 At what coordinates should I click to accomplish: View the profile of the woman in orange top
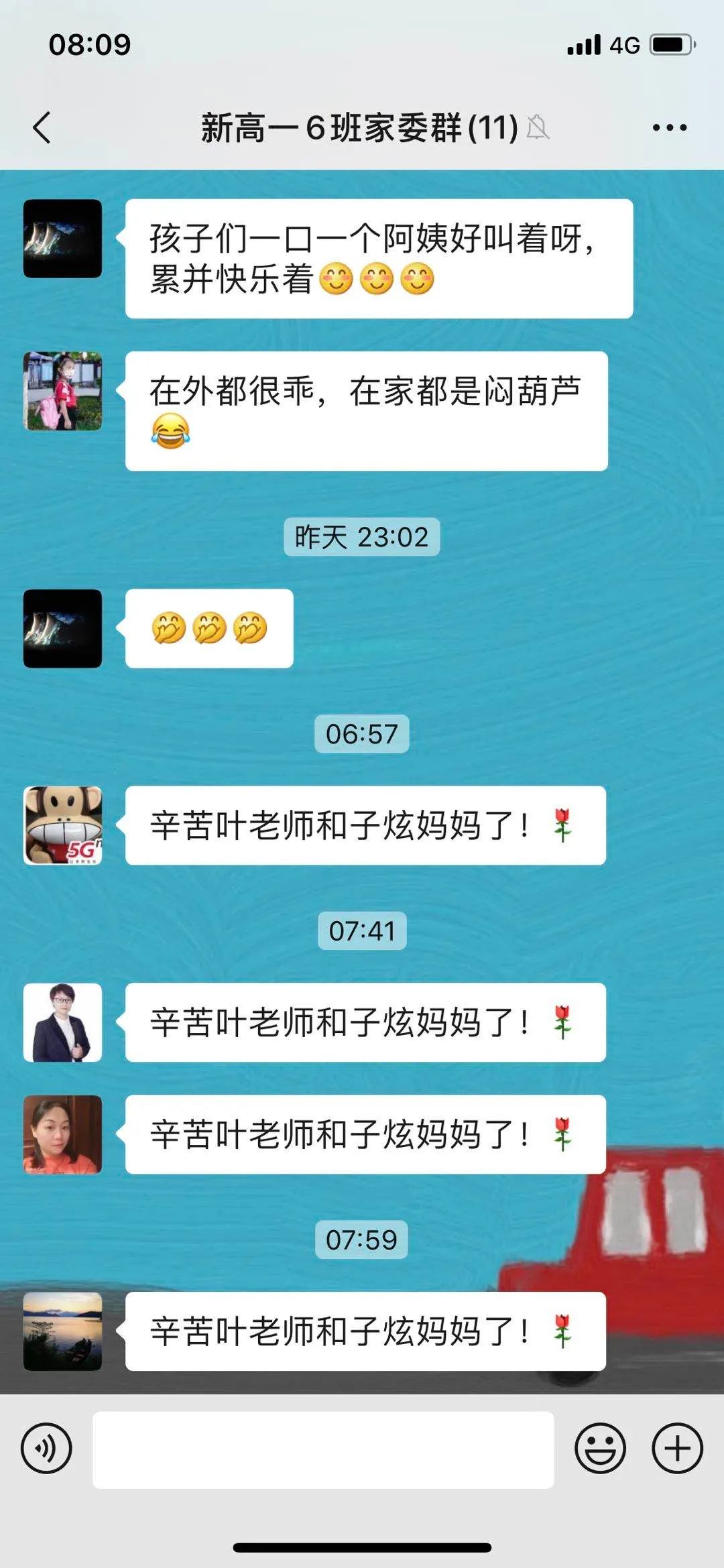pyautogui.click(x=63, y=1134)
